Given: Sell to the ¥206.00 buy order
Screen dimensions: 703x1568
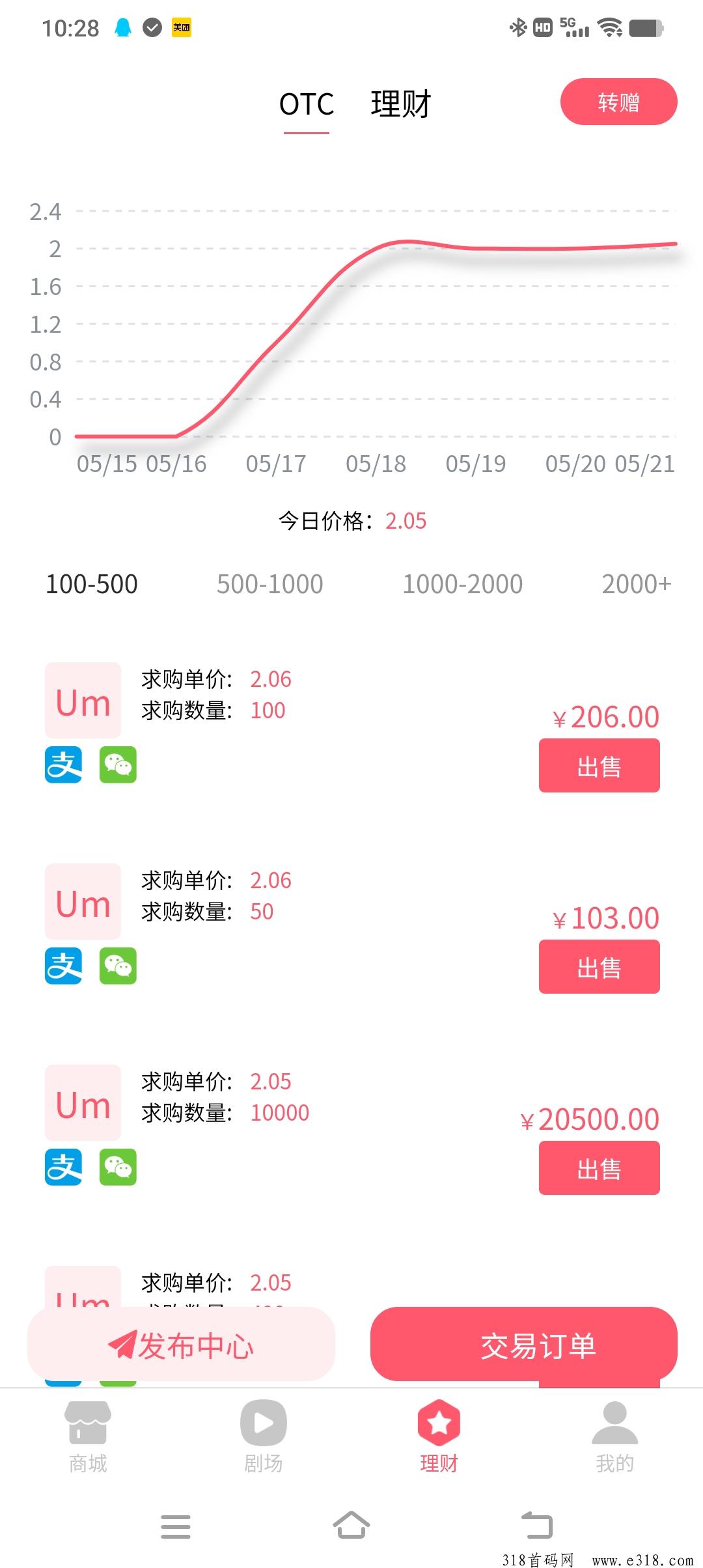Looking at the screenshot, I should pyautogui.click(x=599, y=766).
